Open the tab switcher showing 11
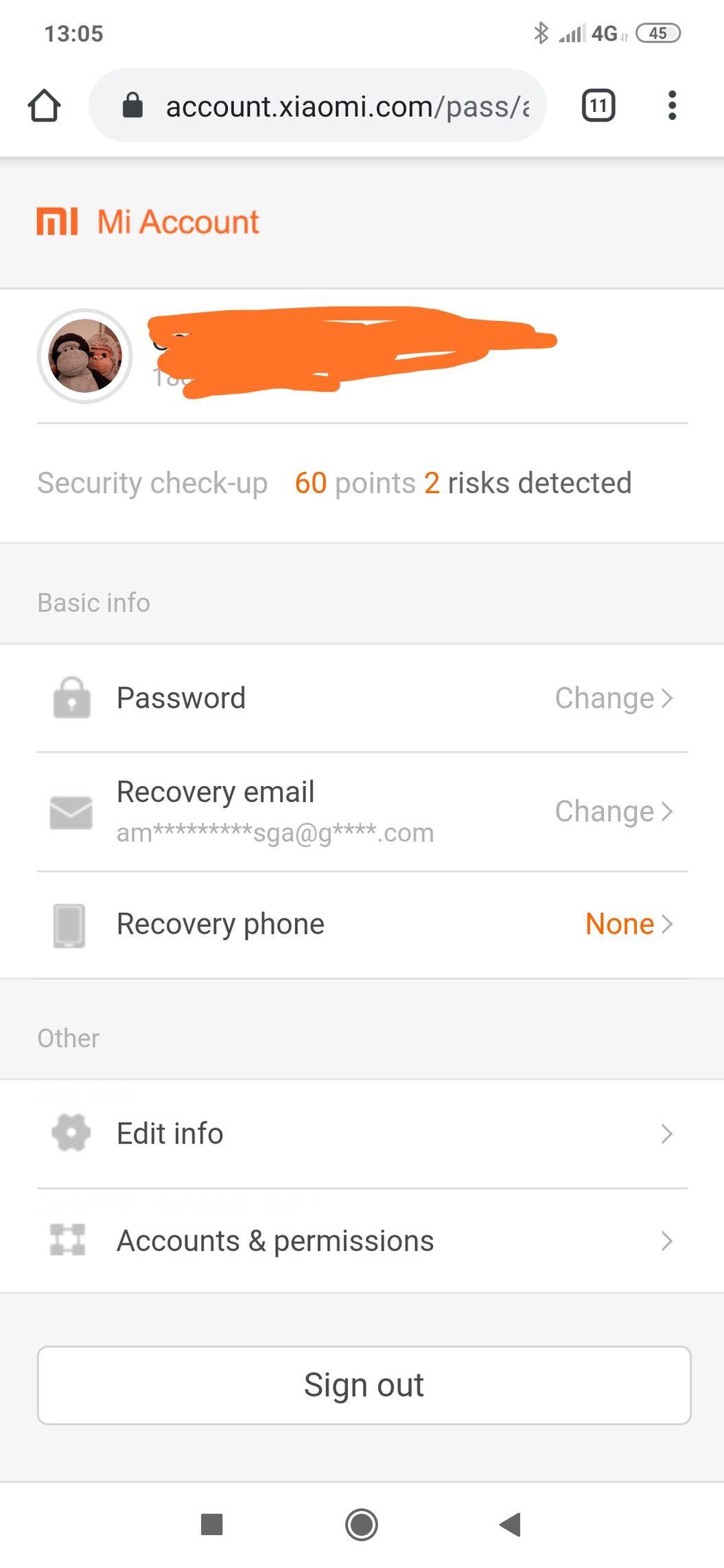This screenshot has width=724, height=1568. click(598, 106)
